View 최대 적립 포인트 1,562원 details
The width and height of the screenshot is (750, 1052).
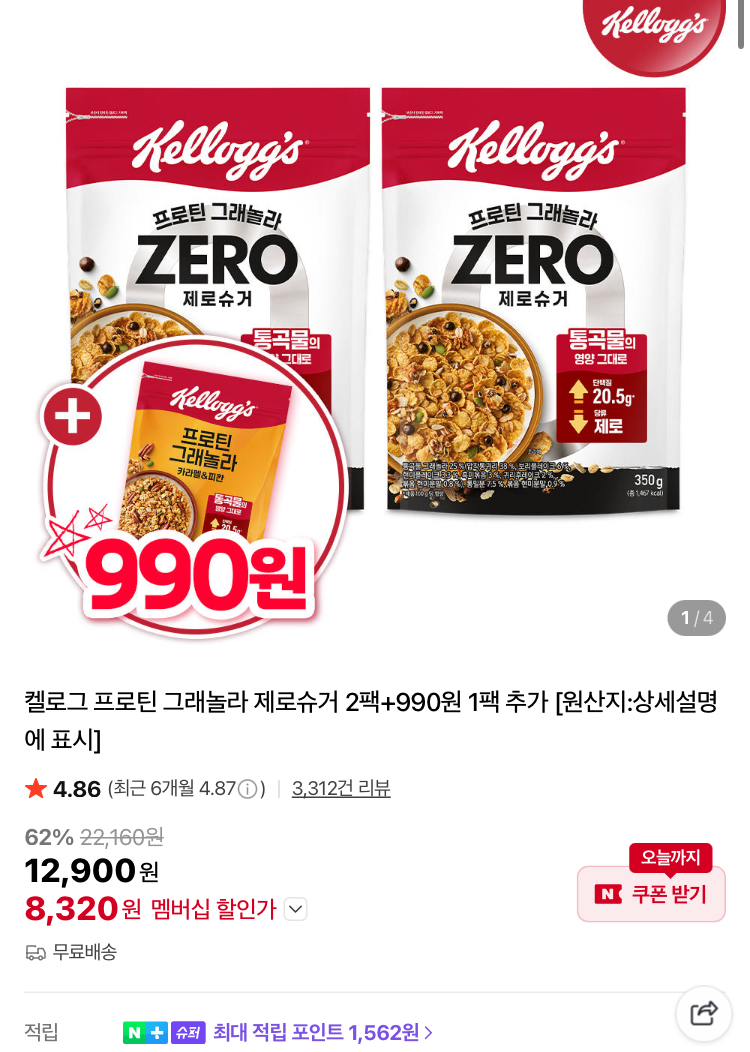pyautogui.click(x=324, y=1032)
